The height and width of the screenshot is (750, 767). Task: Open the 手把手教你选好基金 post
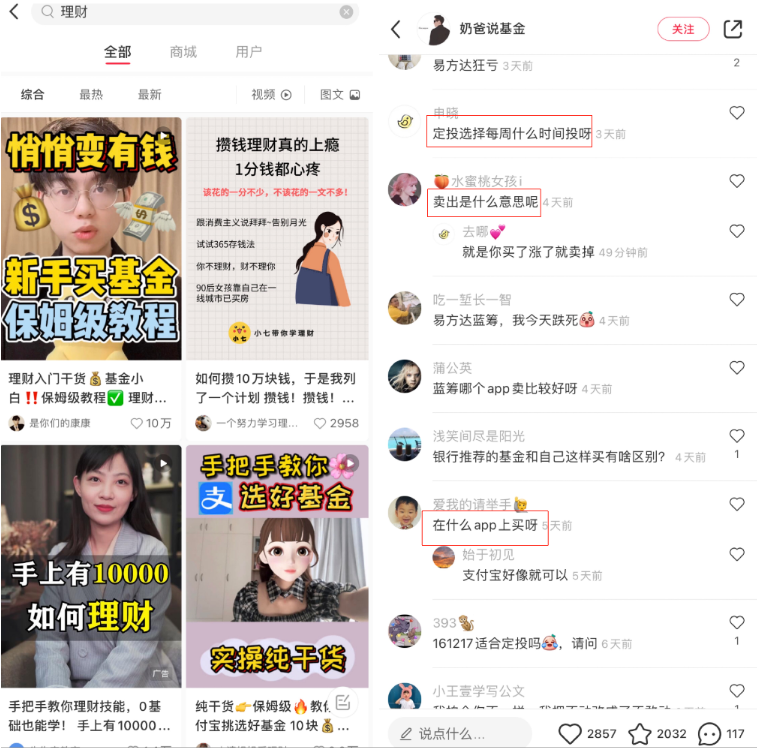tap(277, 566)
